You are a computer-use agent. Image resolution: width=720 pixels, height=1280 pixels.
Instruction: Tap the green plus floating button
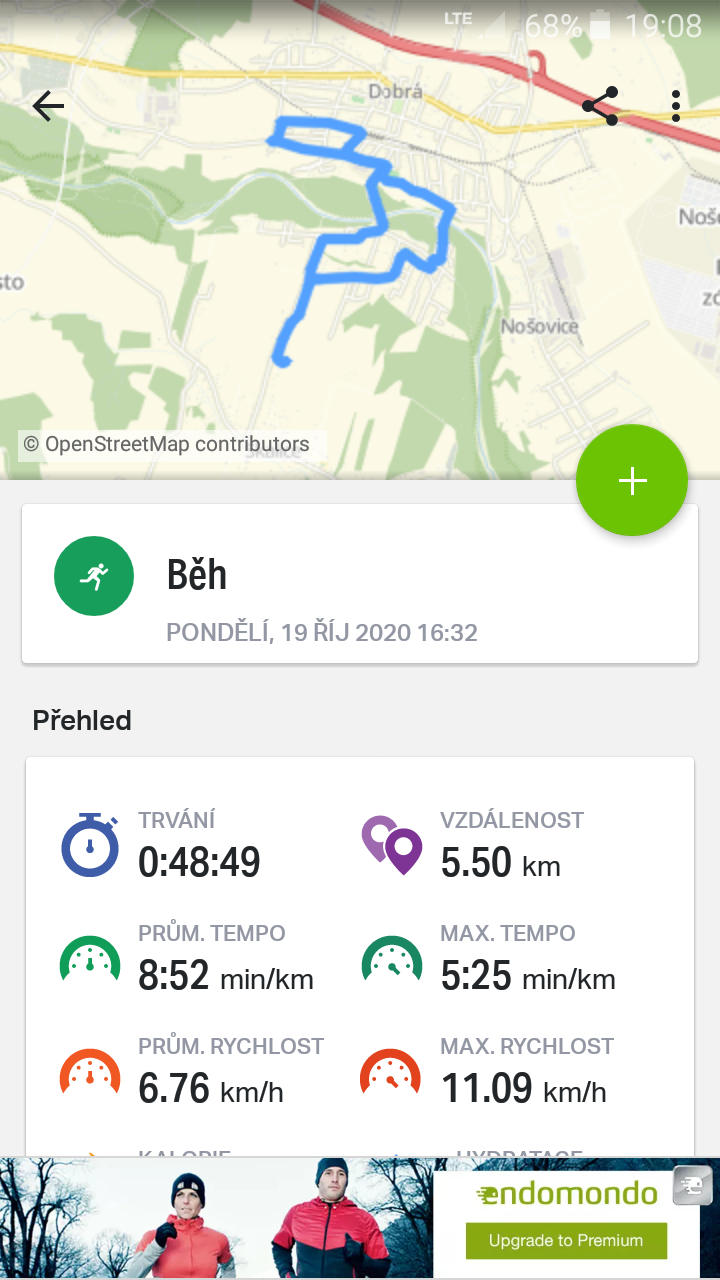(632, 481)
